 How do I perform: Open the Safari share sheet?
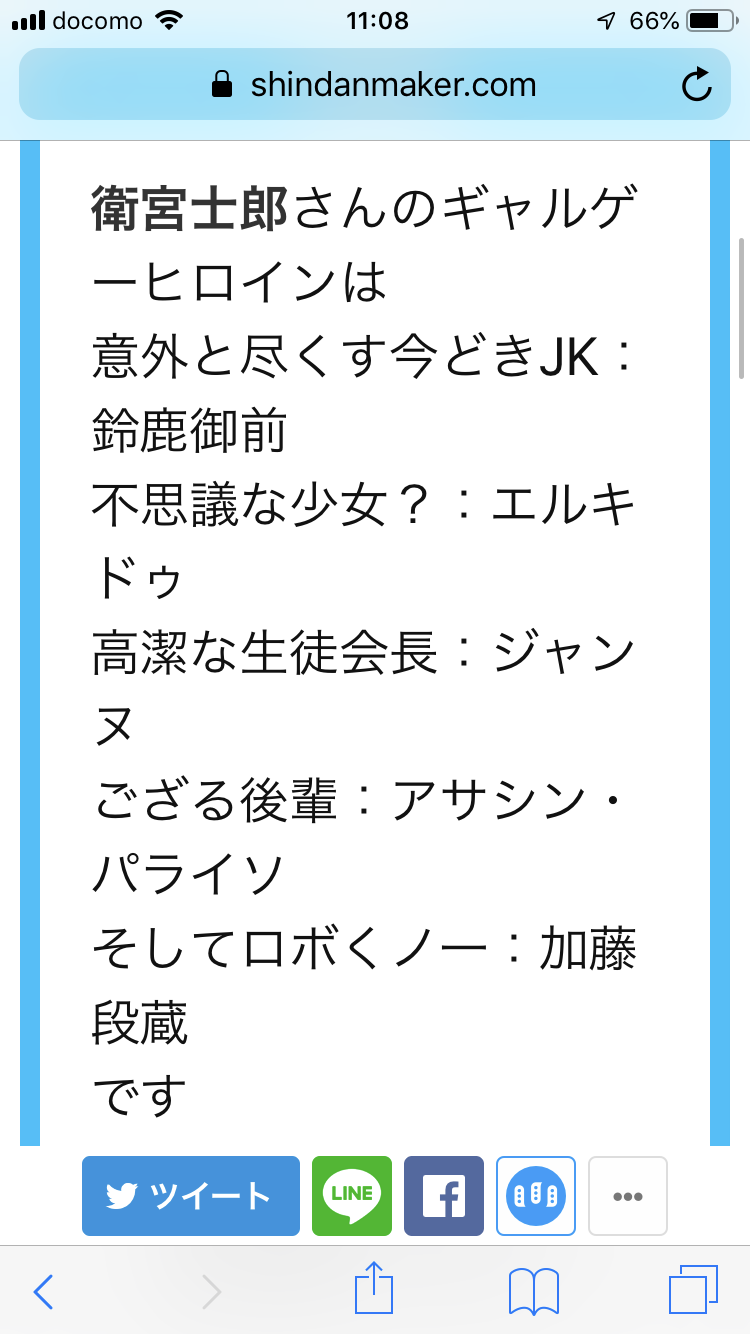375,1288
